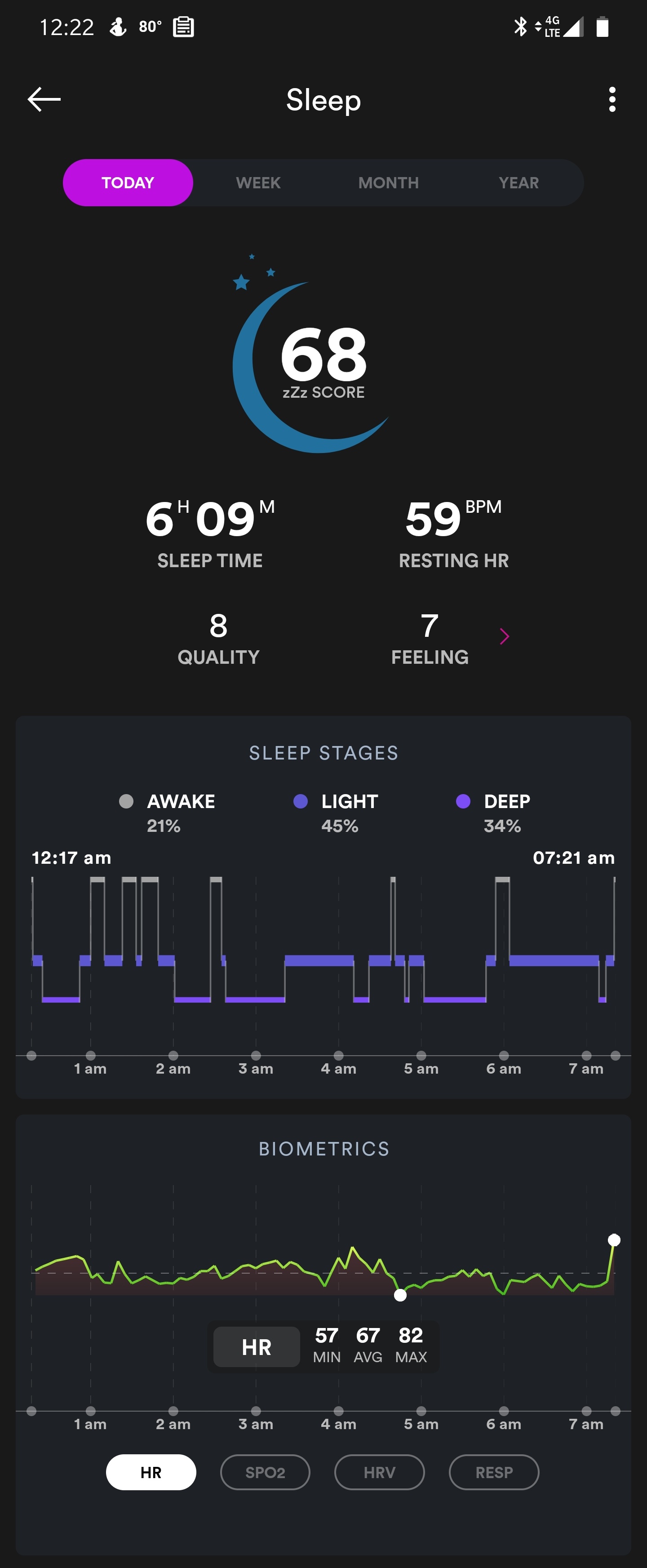Open the Feeling rating chevron

(504, 637)
